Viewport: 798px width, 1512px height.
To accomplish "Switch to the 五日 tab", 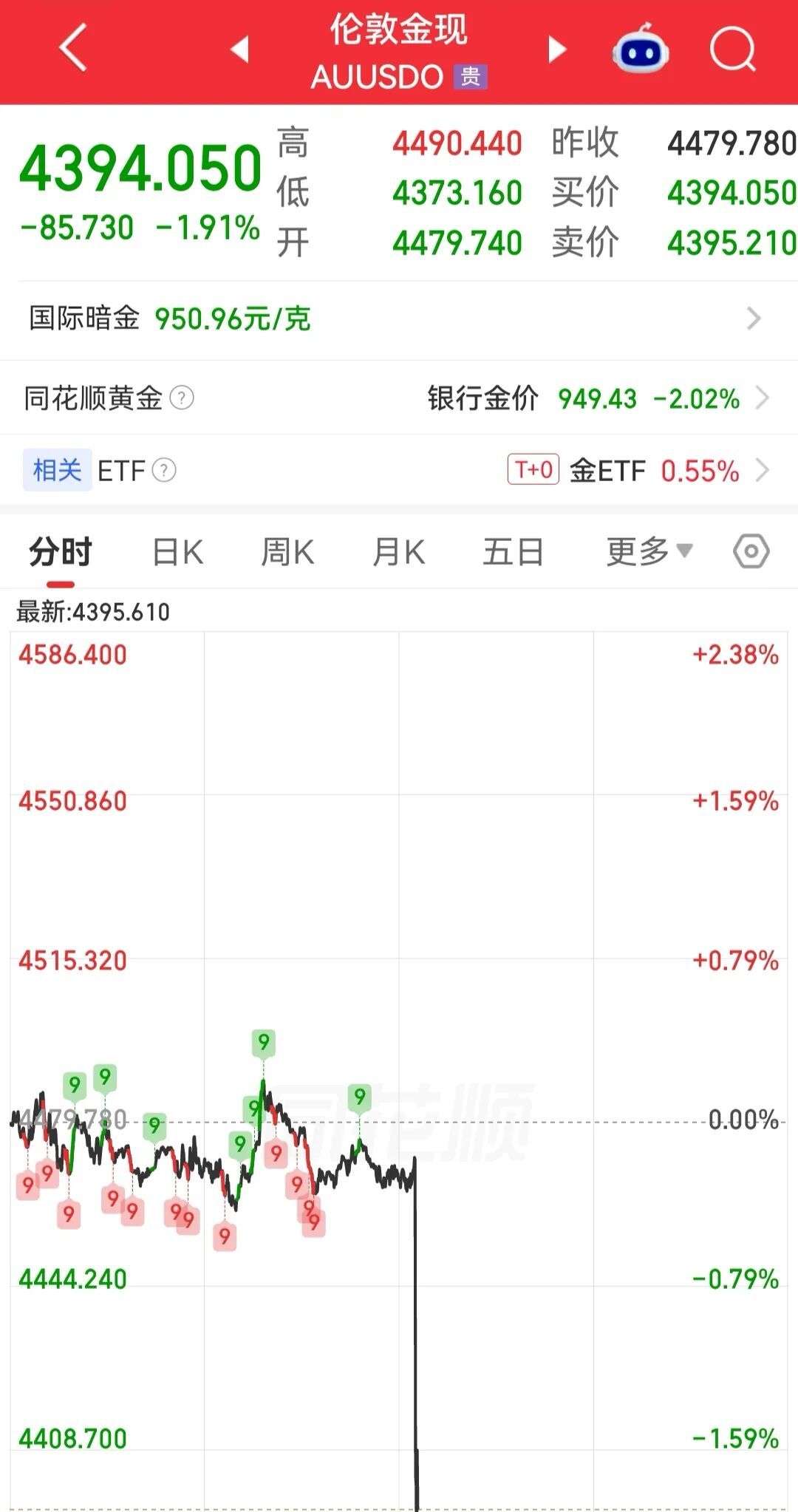I will pos(513,552).
